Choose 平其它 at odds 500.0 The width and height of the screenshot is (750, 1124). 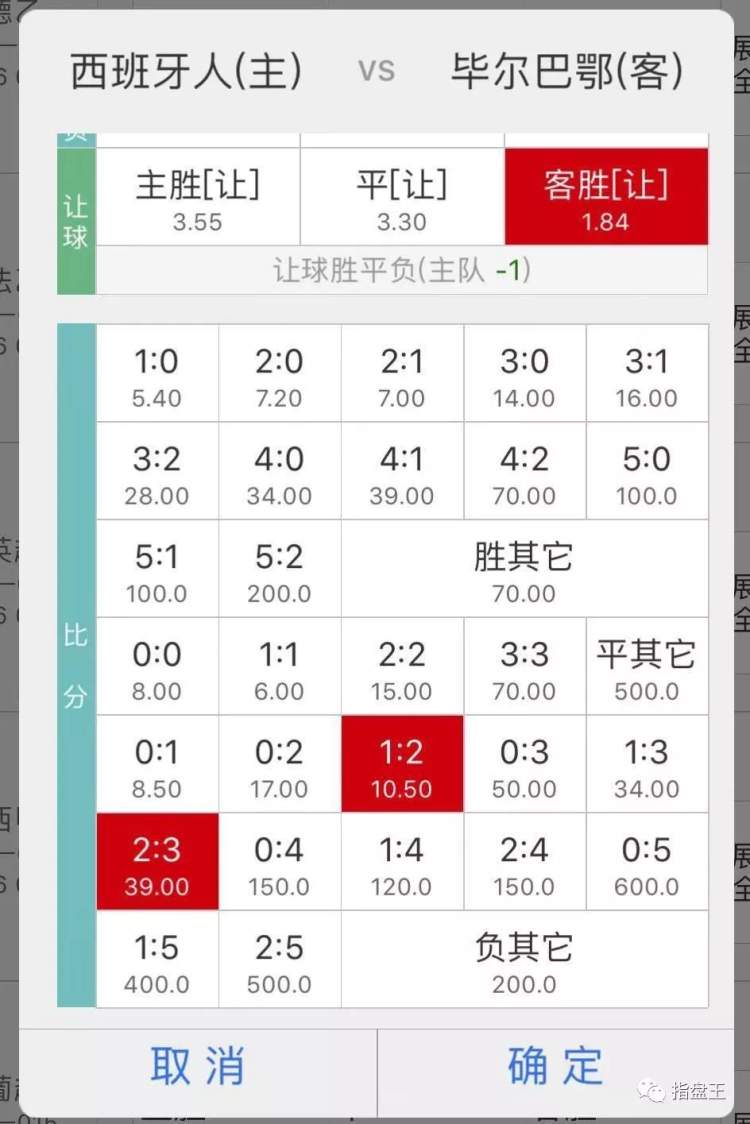pos(647,667)
